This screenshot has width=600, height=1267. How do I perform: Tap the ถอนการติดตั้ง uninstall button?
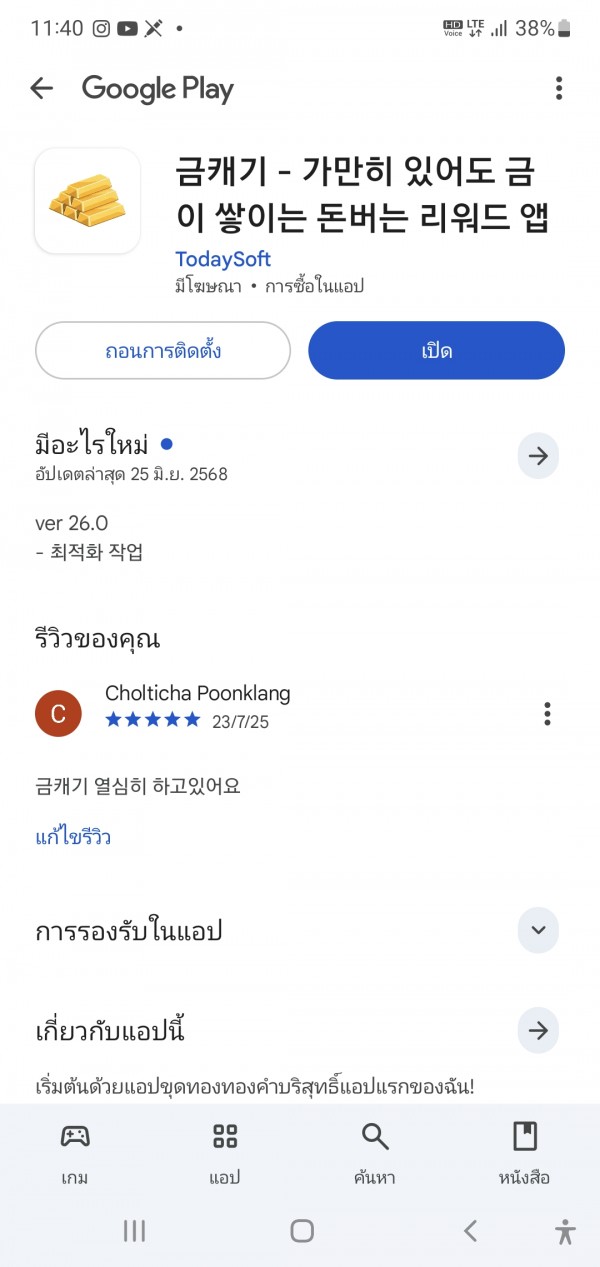[163, 351]
